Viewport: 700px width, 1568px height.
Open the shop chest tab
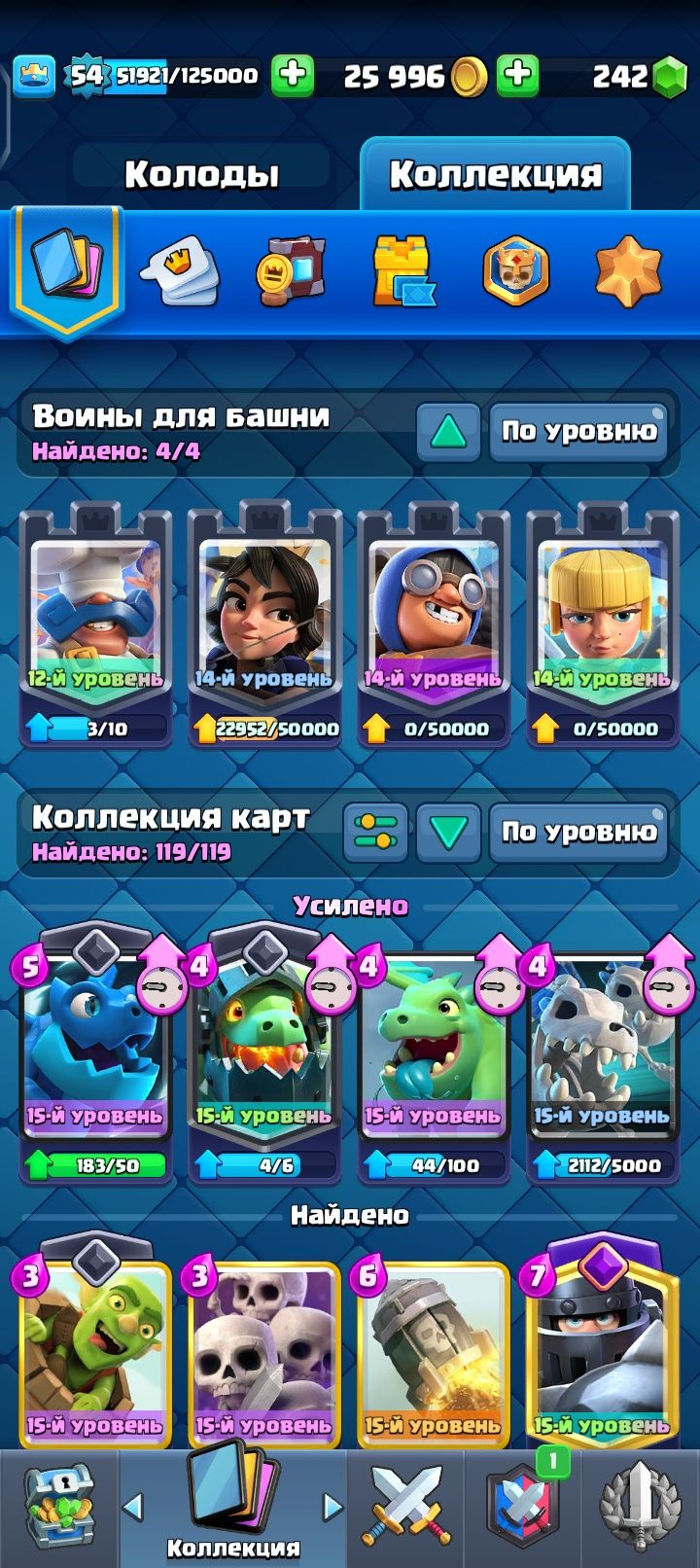[58, 1508]
